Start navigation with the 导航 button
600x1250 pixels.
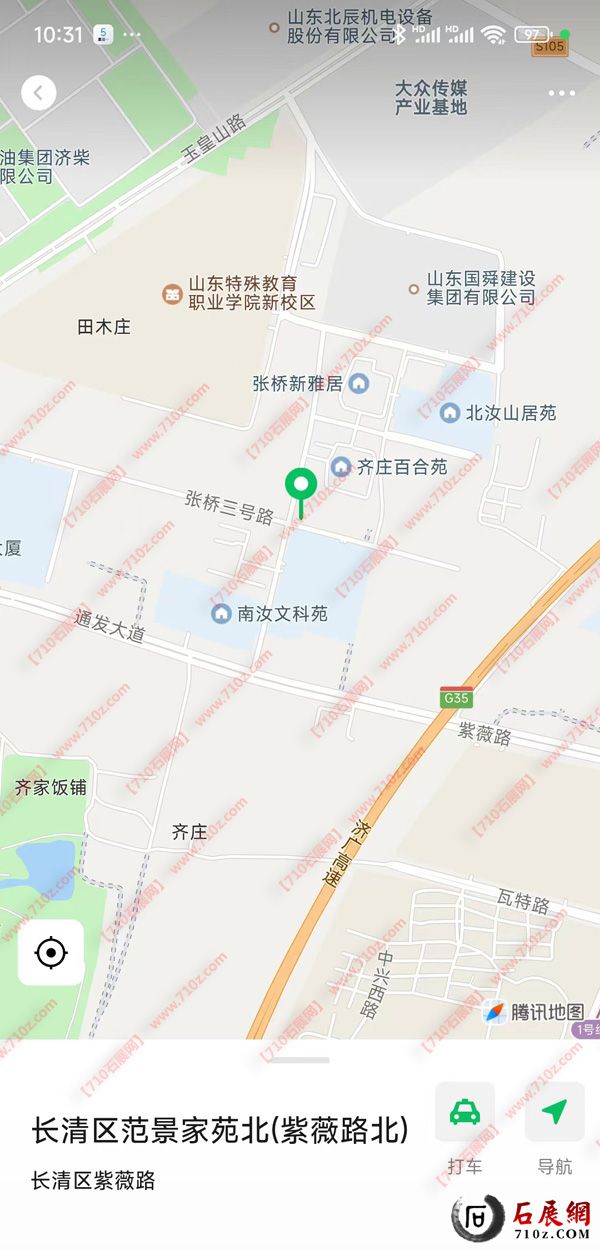[554, 1111]
